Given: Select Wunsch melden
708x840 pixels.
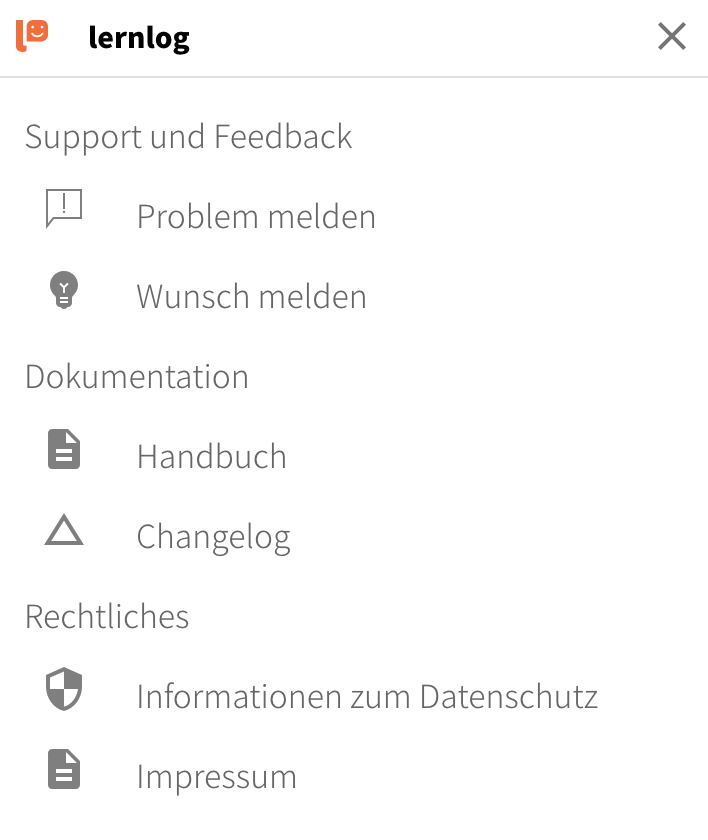Looking at the screenshot, I should click(x=251, y=296).
